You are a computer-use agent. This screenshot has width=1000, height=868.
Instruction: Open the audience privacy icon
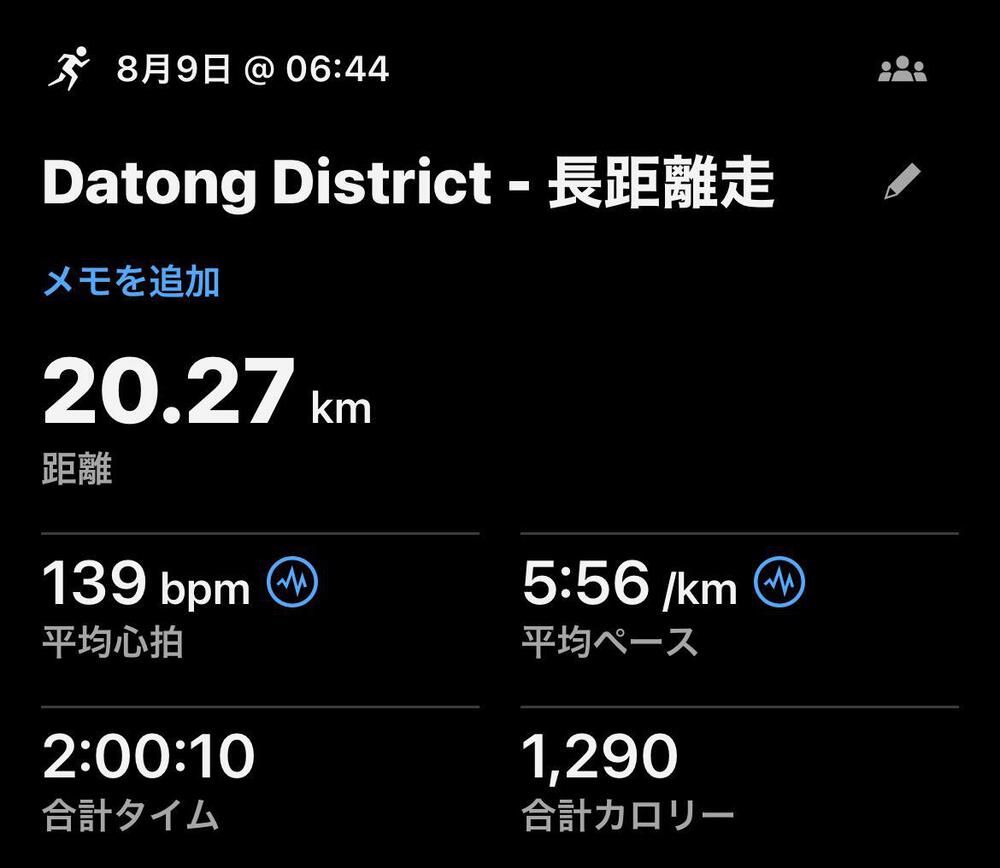click(x=902, y=69)
